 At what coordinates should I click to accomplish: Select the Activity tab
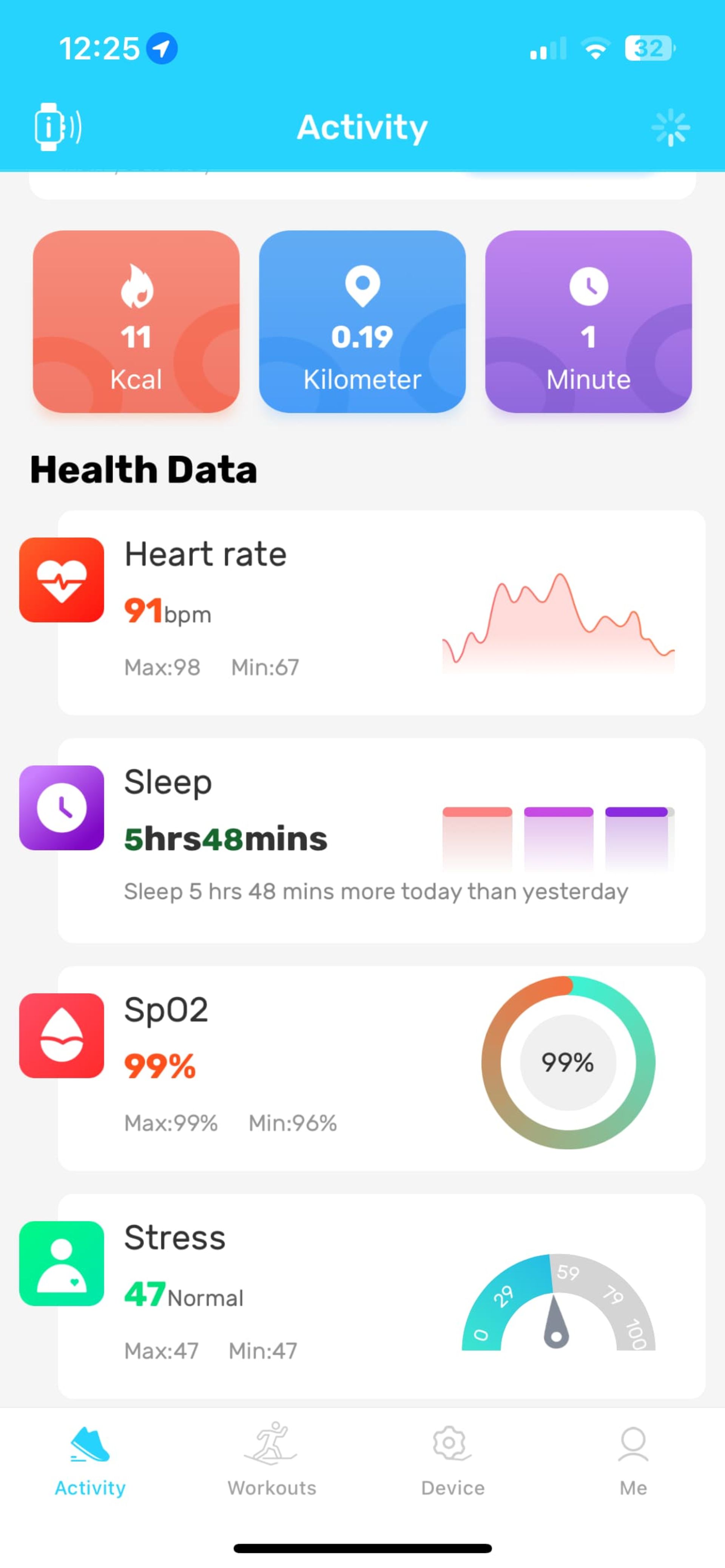click(x=90, y=1459)
